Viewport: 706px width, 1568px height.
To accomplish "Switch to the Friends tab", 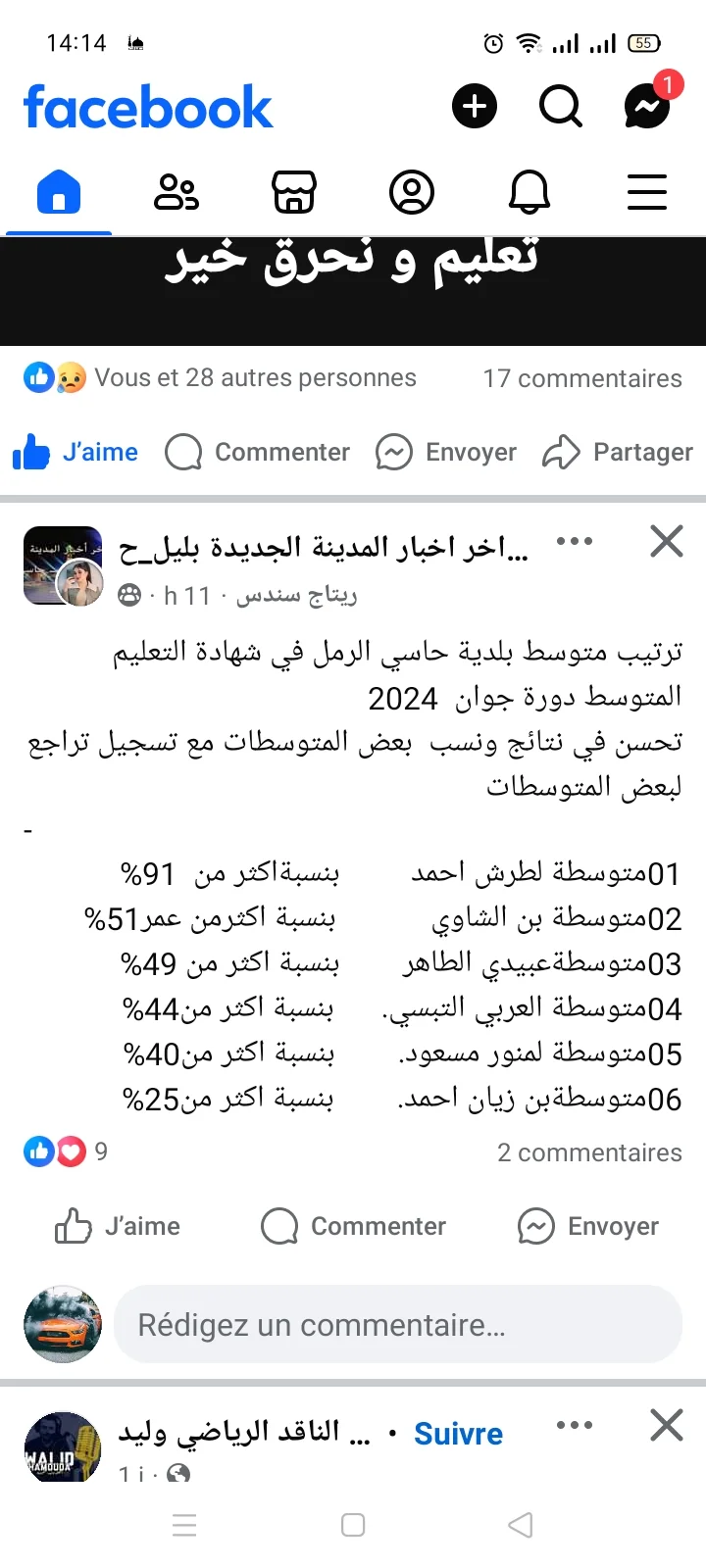I will 176,192.
